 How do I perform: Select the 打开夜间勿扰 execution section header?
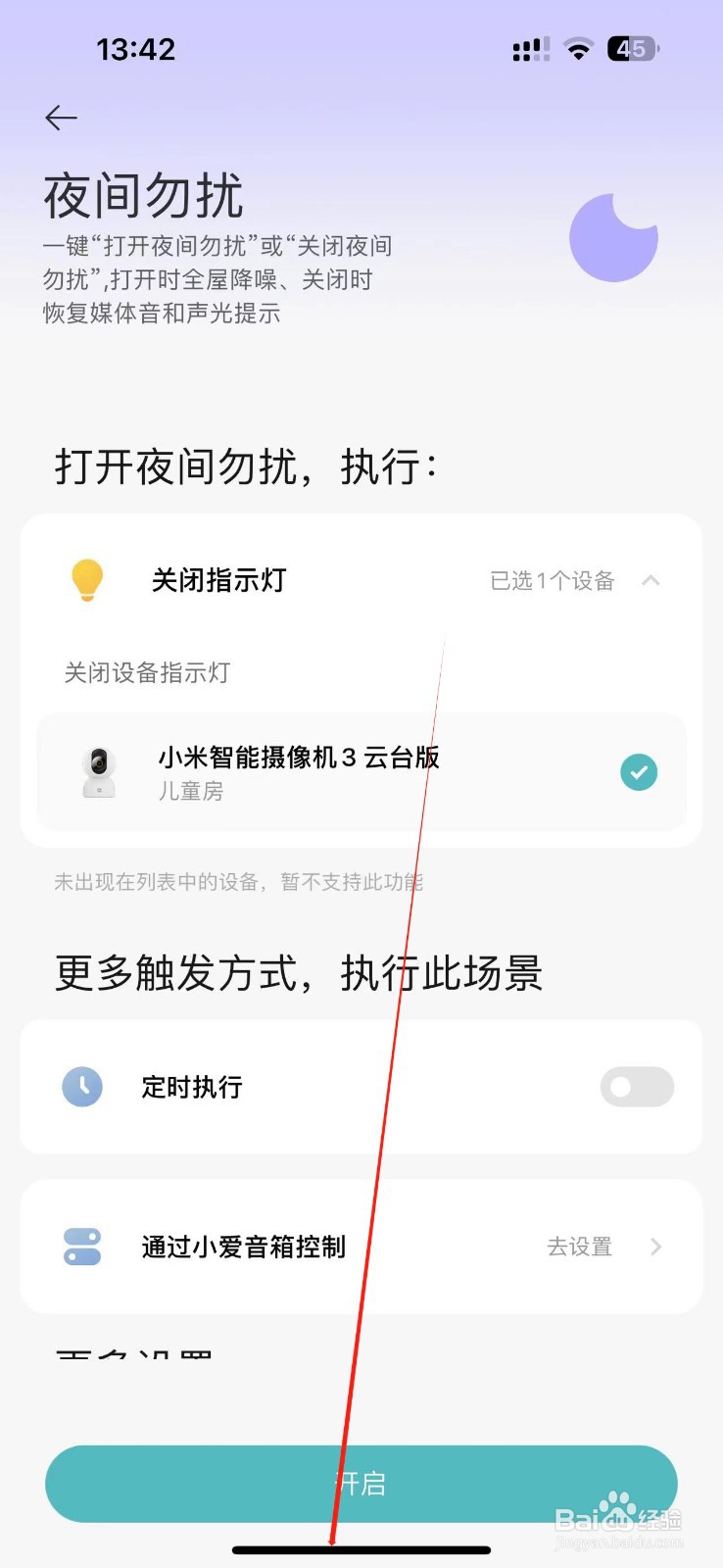point(248,468)
